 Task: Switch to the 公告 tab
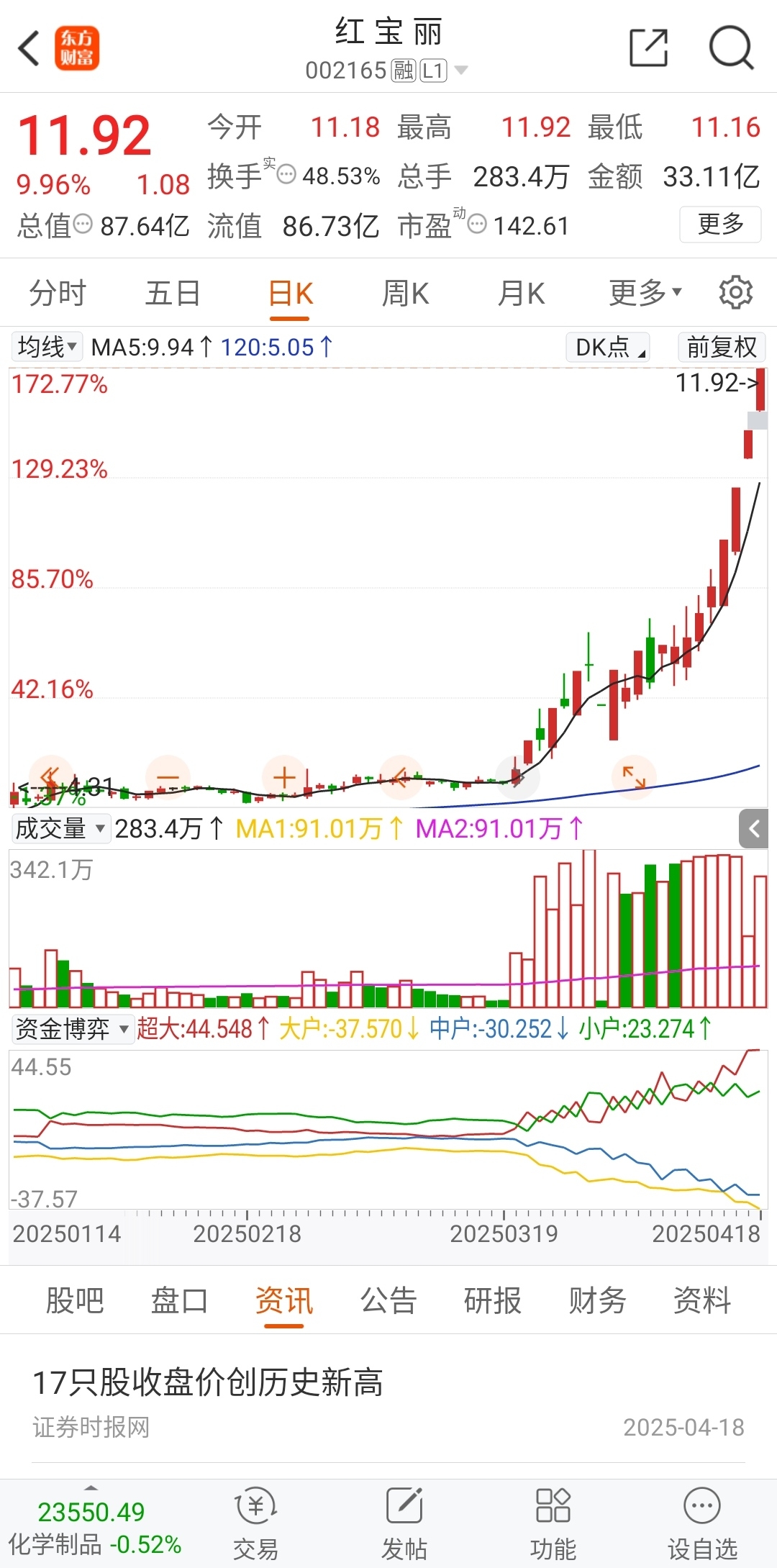388,1300
